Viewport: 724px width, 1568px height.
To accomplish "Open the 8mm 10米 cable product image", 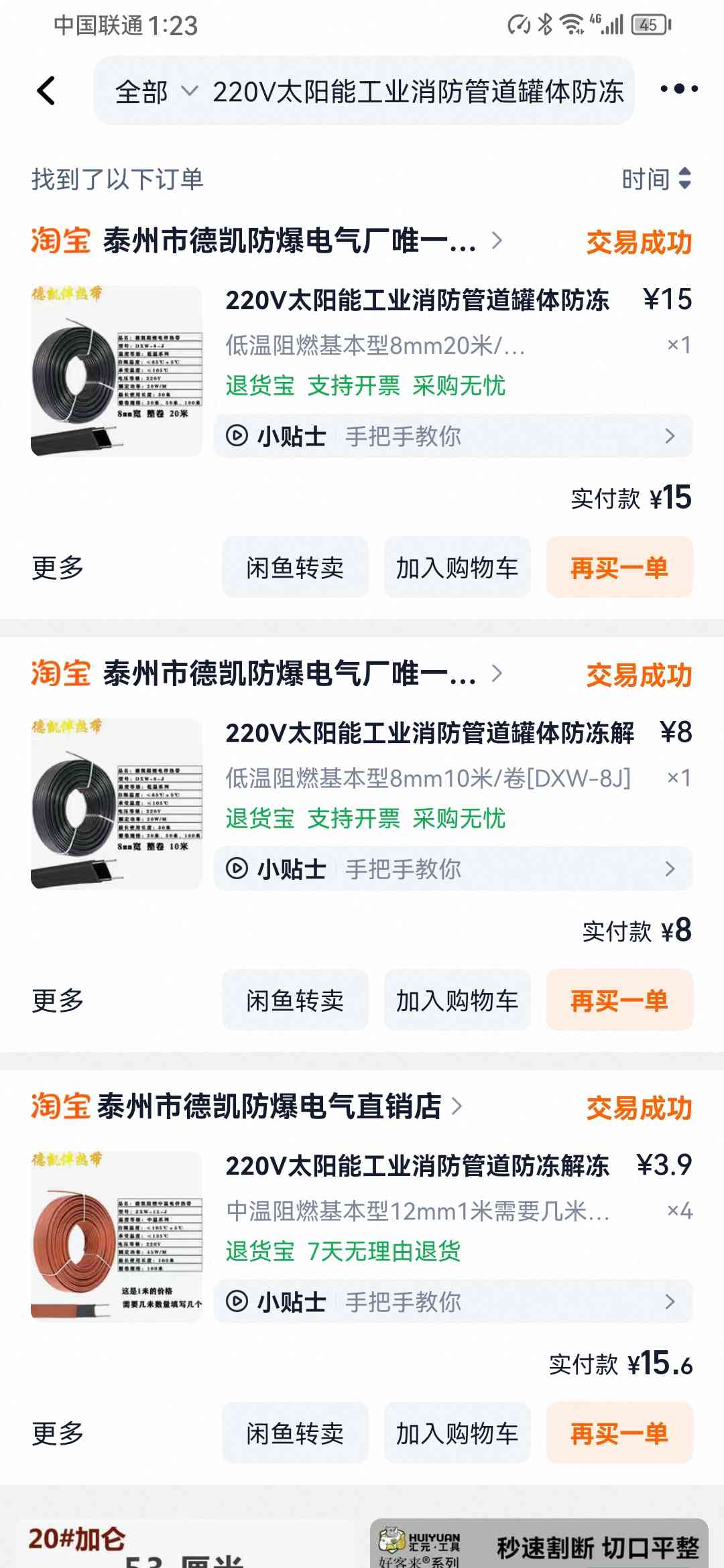I will (117, 804).
